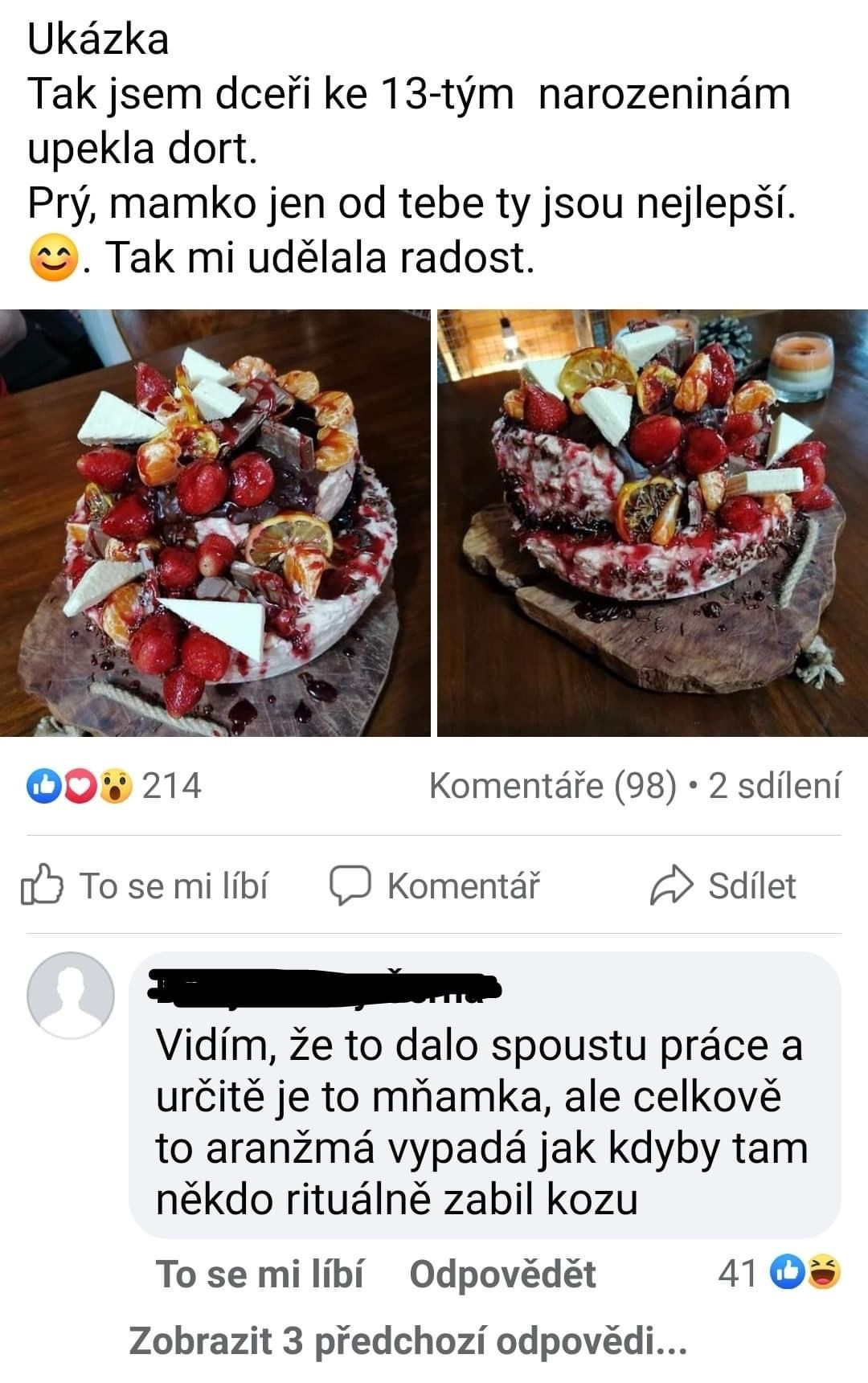This screenshot has width=868, height=1383.
Task: View the comment's 41 reactions
Action: pyautogui.click(x=779, y=1273)
